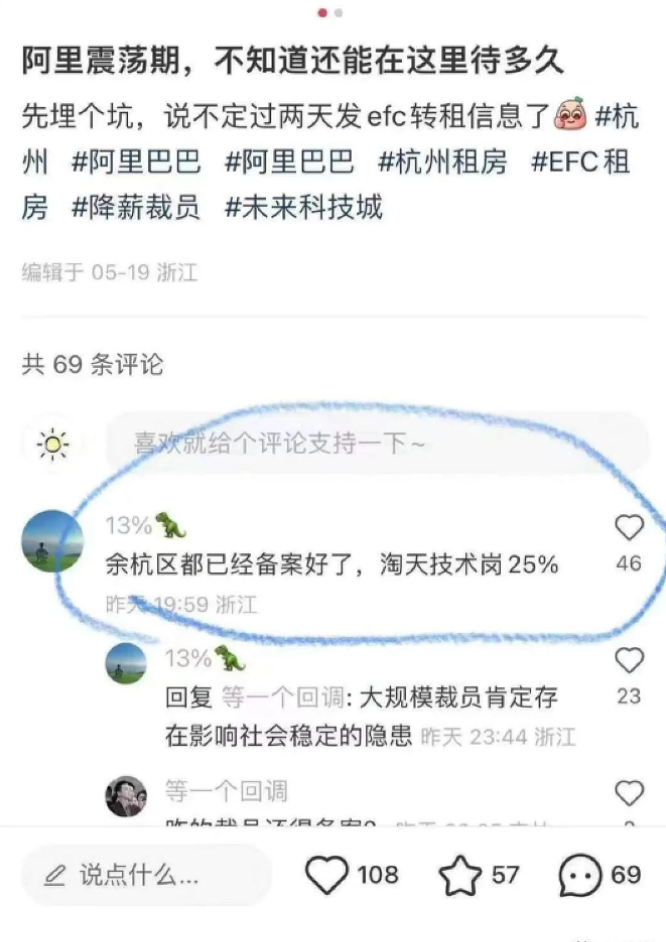Image resolution: width=666 pixels, height=942 pixels.
Task: Like the comment about 淘天技术岗 25%
Action: coord(629,527)
